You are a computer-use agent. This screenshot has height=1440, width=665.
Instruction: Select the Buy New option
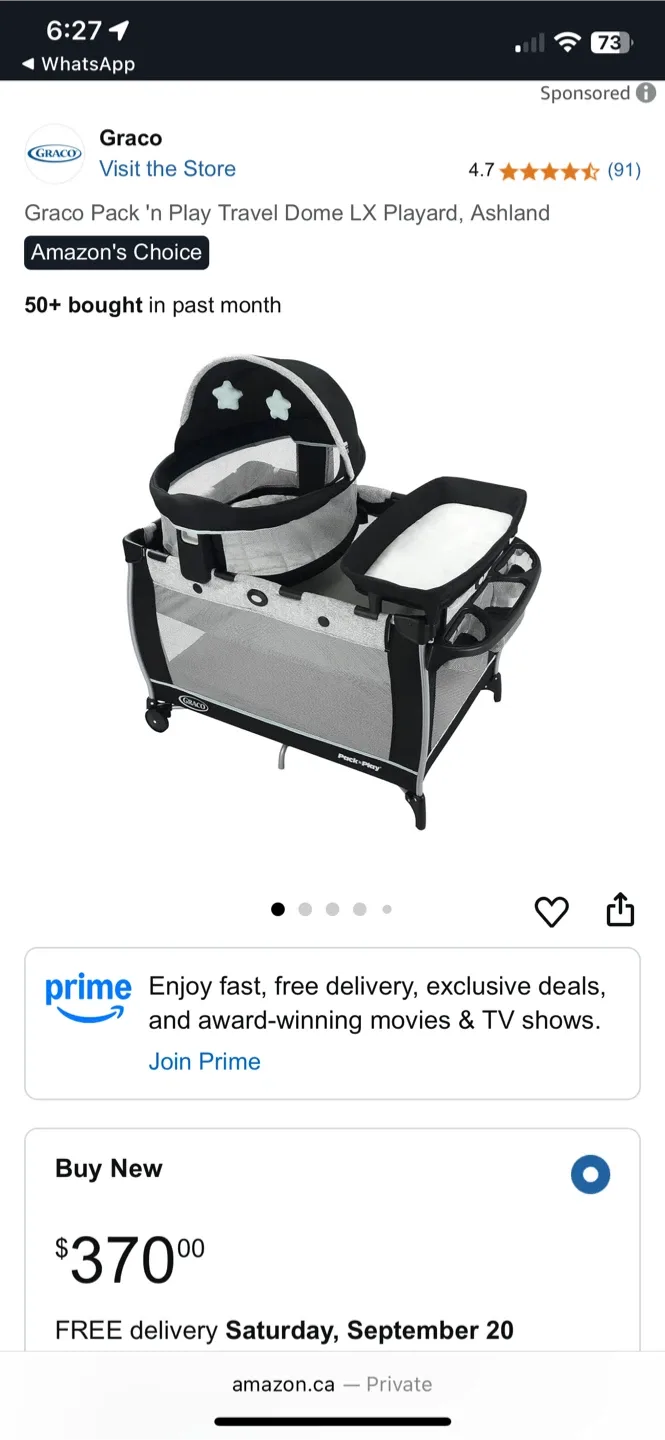590,1174
